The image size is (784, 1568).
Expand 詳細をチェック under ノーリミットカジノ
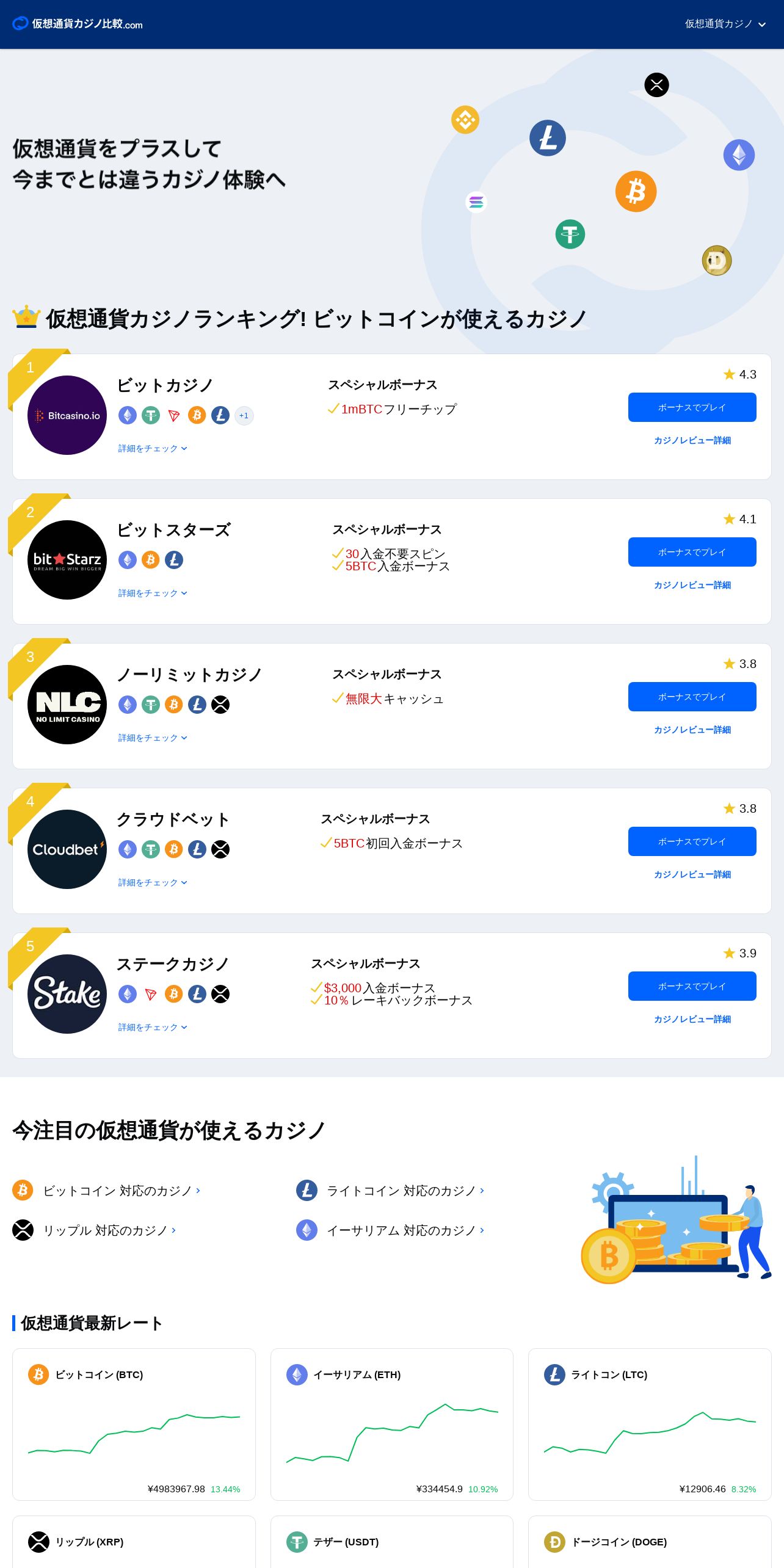coord(152,738)
